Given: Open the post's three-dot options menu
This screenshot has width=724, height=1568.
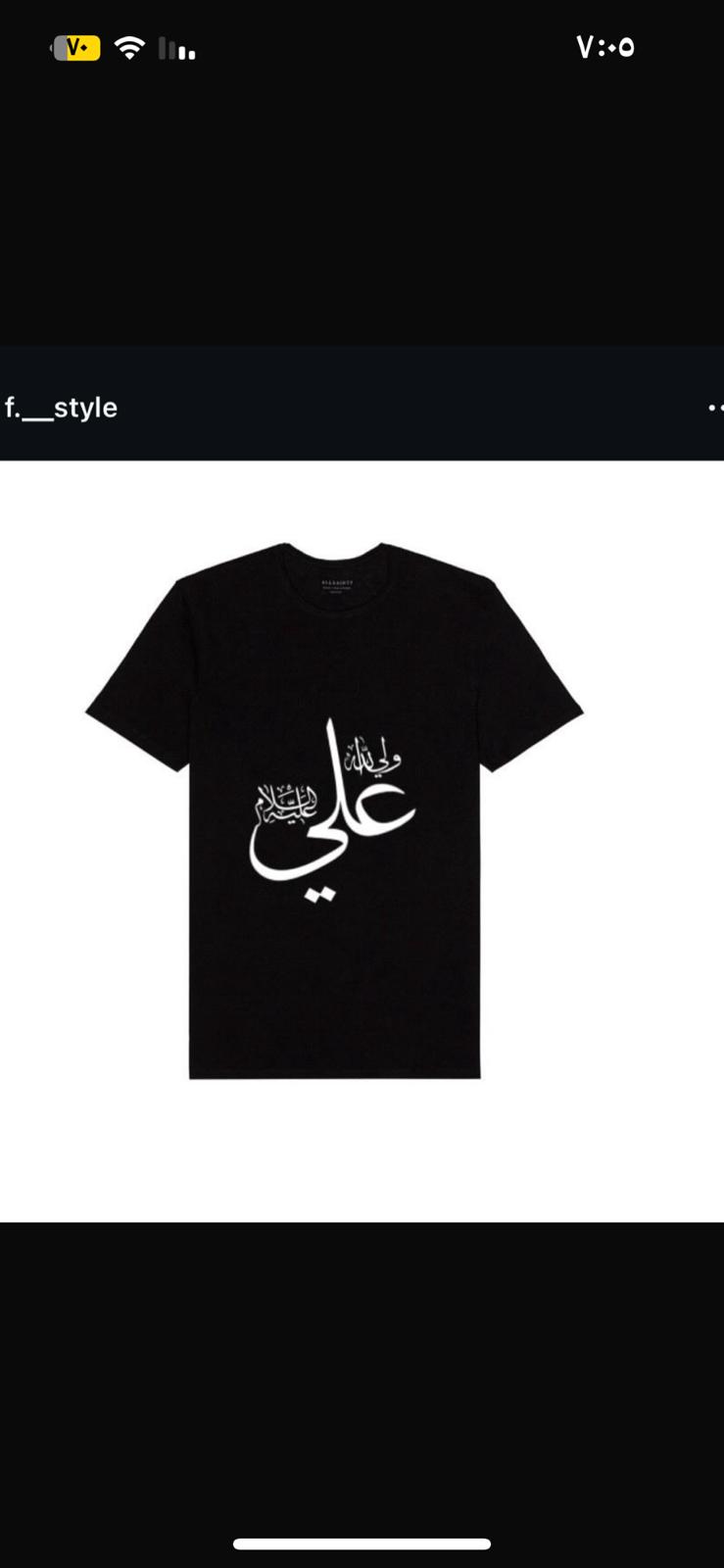Looking at the screenshot, I should (716, 408).
